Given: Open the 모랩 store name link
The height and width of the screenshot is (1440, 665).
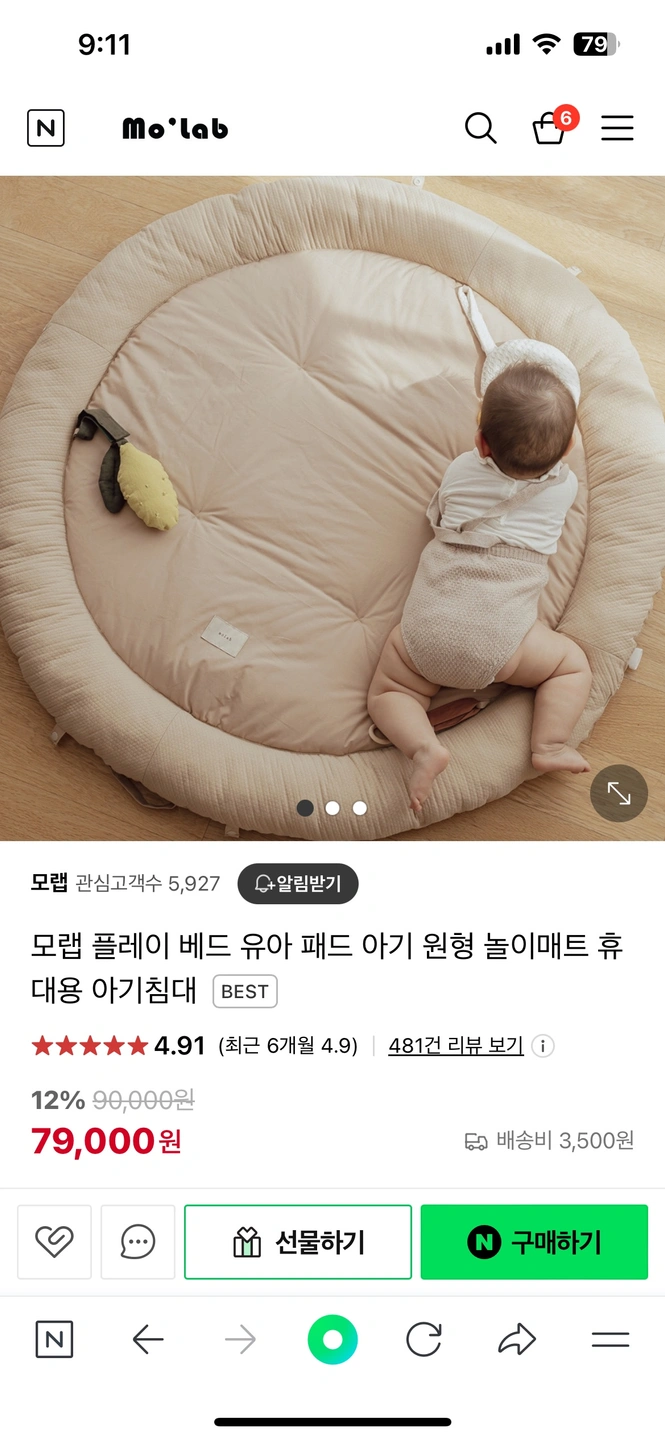Looking at the screenshot, I should click(49, 883).
